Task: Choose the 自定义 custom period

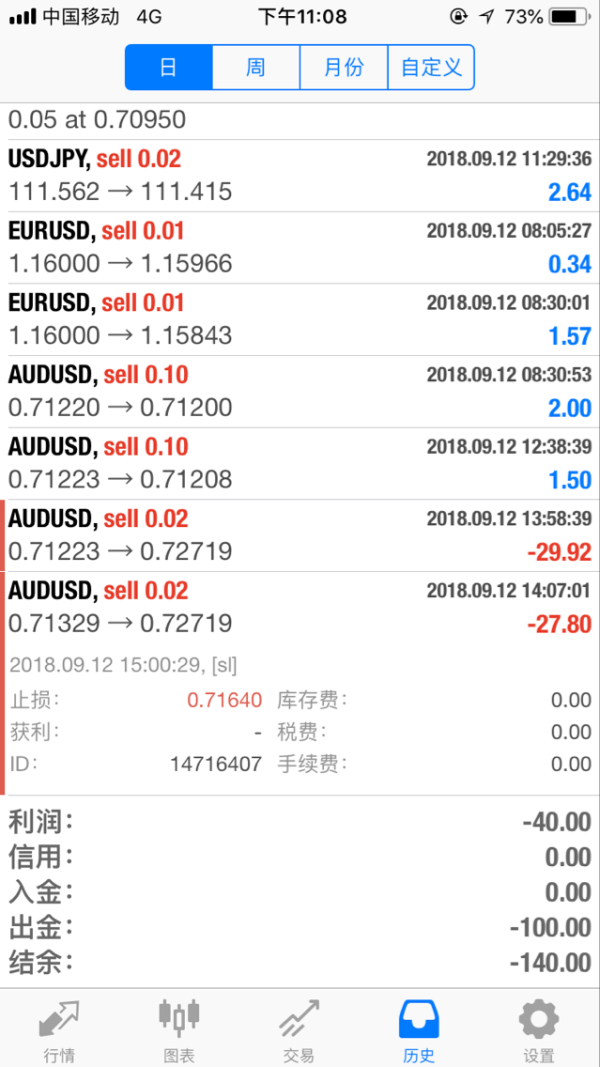Action: [431, 68]
